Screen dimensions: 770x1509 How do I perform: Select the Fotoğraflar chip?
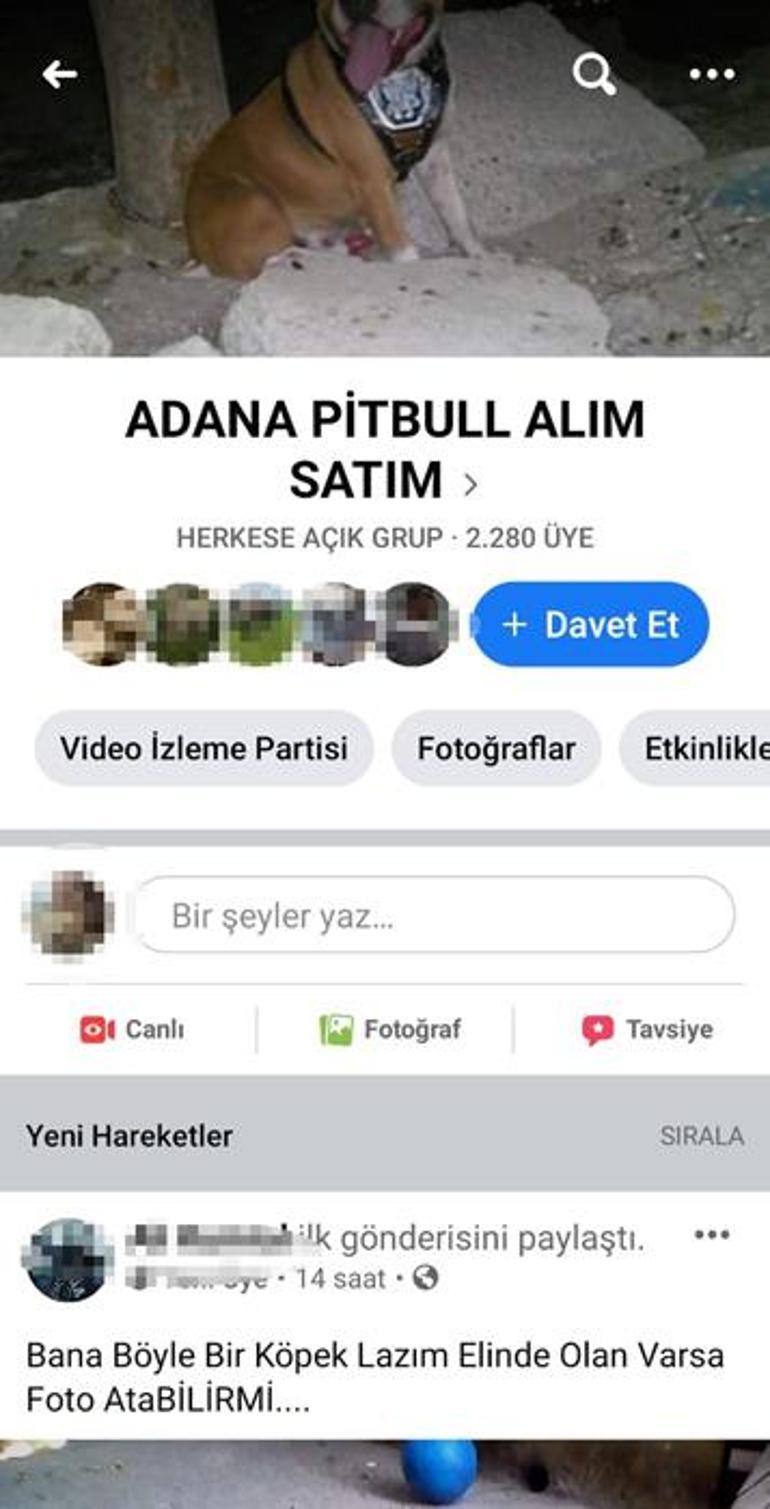click(496, 748)
